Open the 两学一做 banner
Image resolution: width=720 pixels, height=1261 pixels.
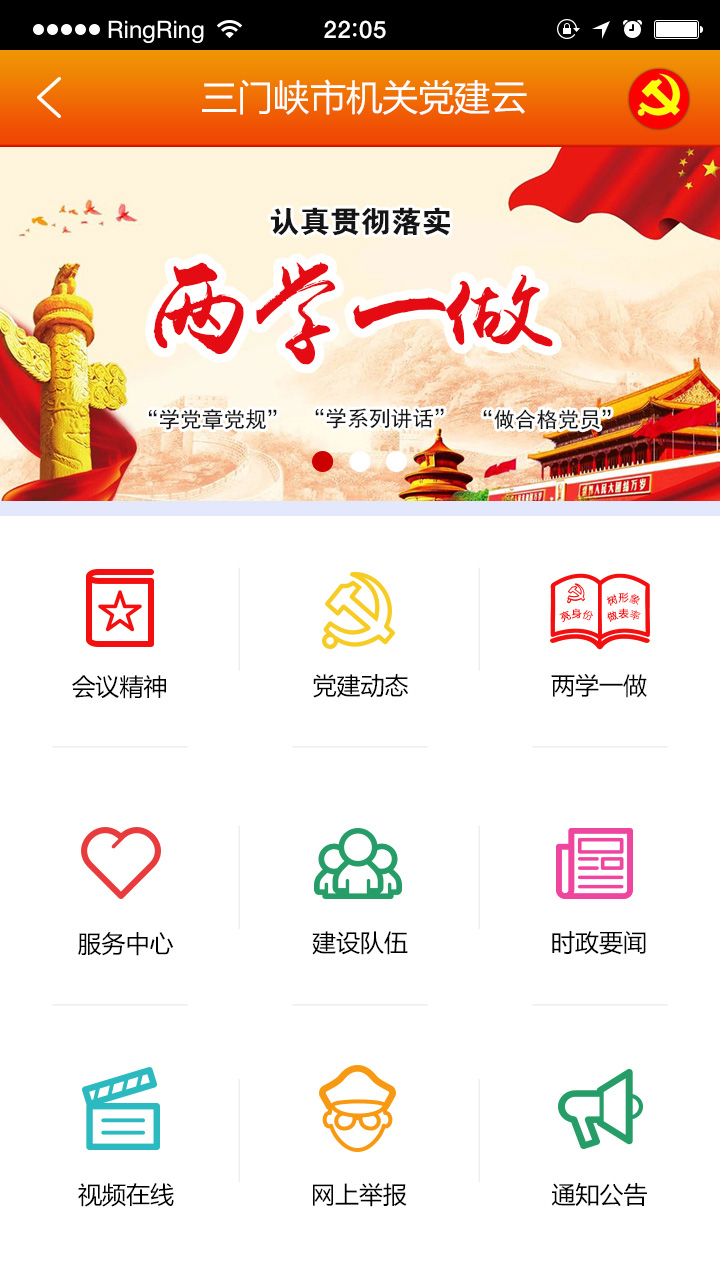[360, 320]
